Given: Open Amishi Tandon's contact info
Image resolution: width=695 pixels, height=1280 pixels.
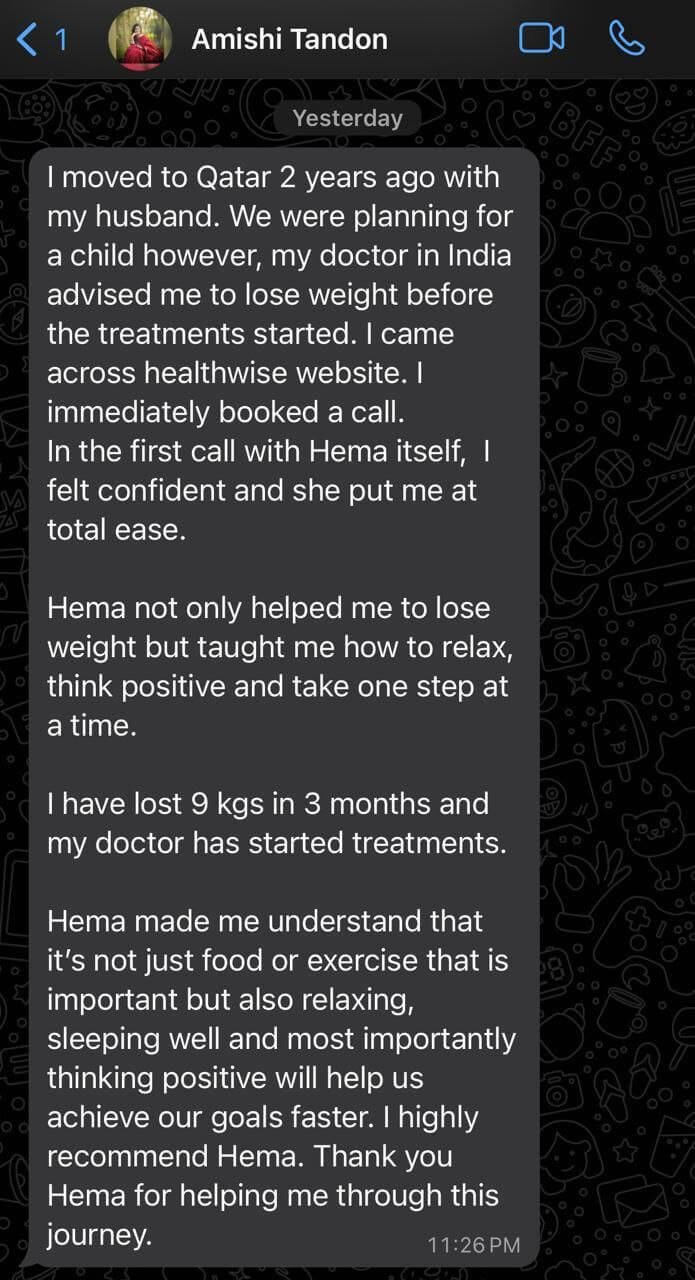Looking at the screenshot, I should click(x=289, y=40).
